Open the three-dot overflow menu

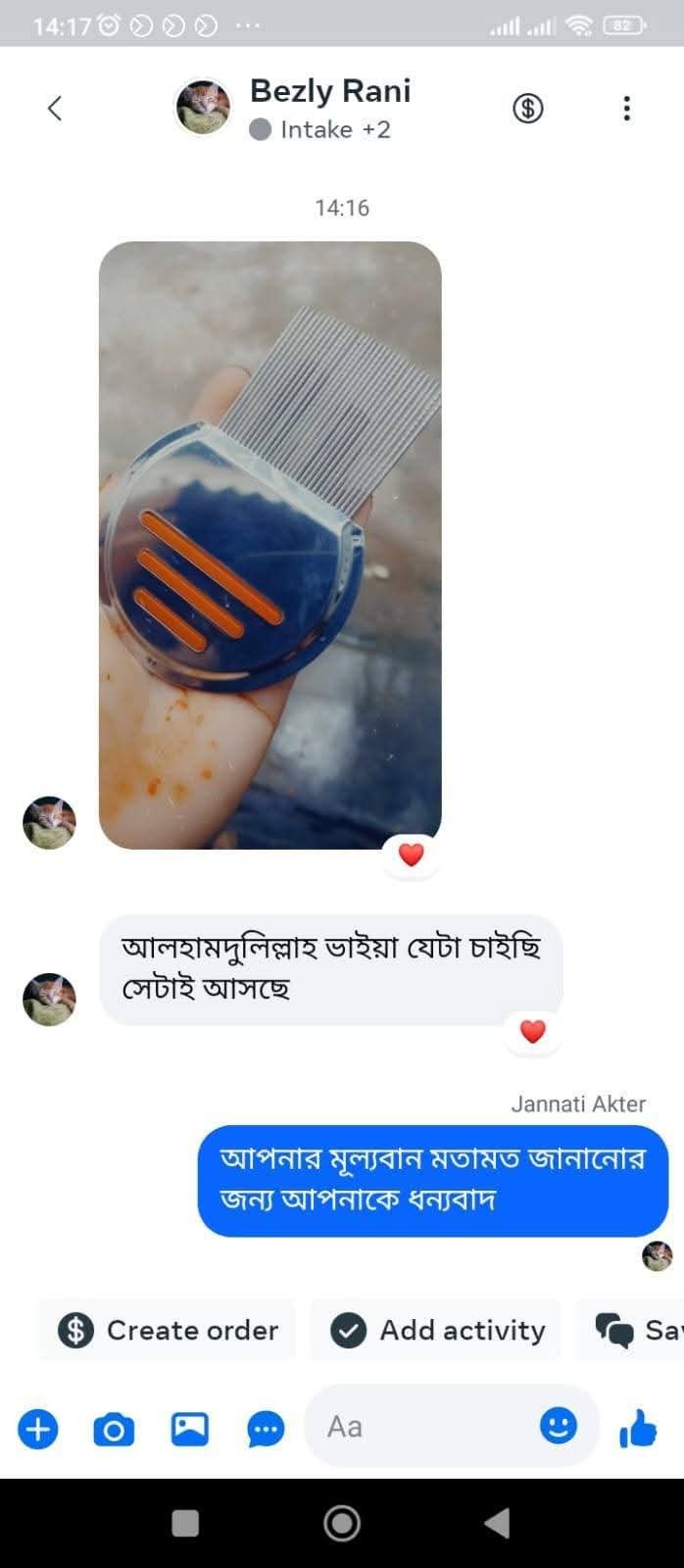coord(627,108)
